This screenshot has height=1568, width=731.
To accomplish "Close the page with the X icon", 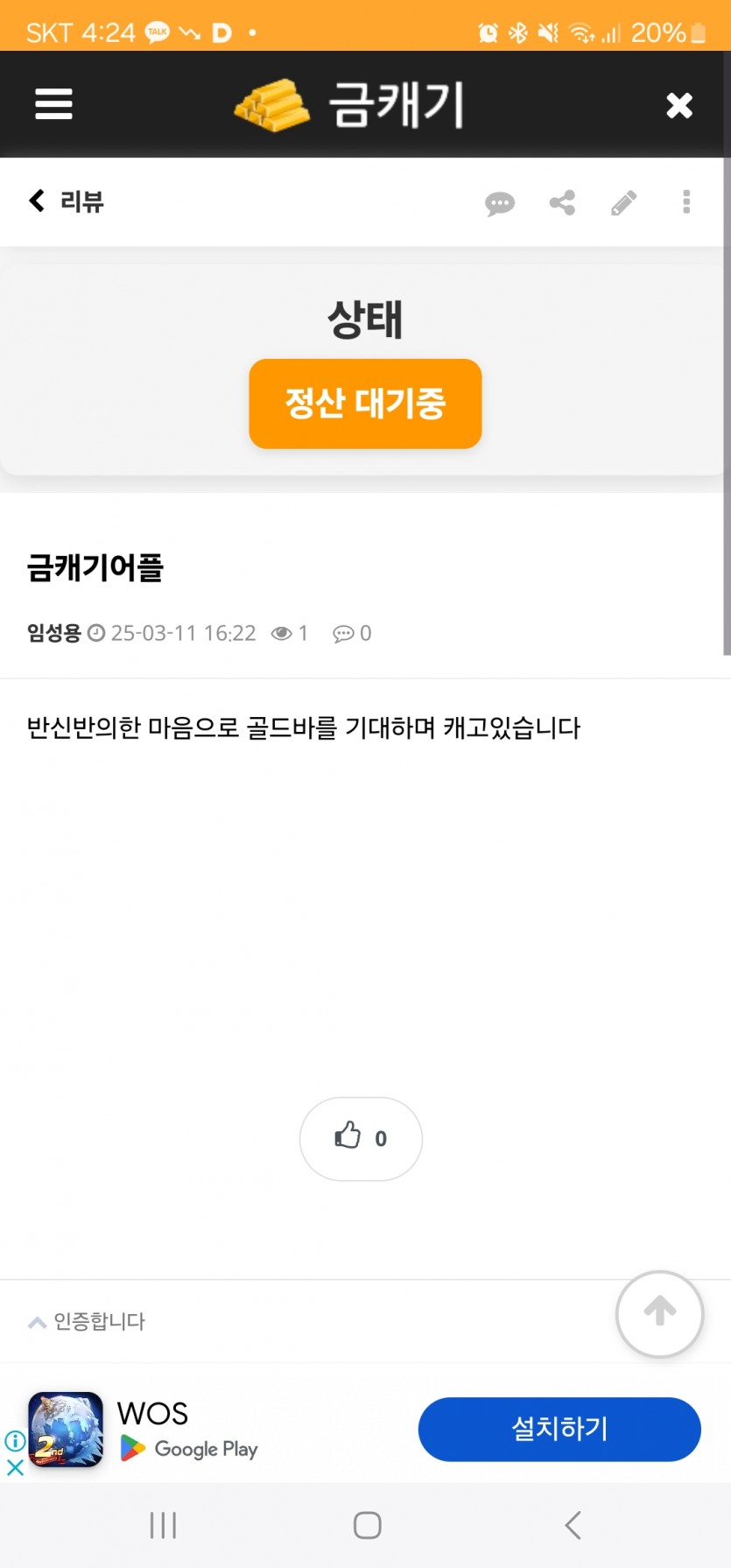I will (x=679, y=106).
